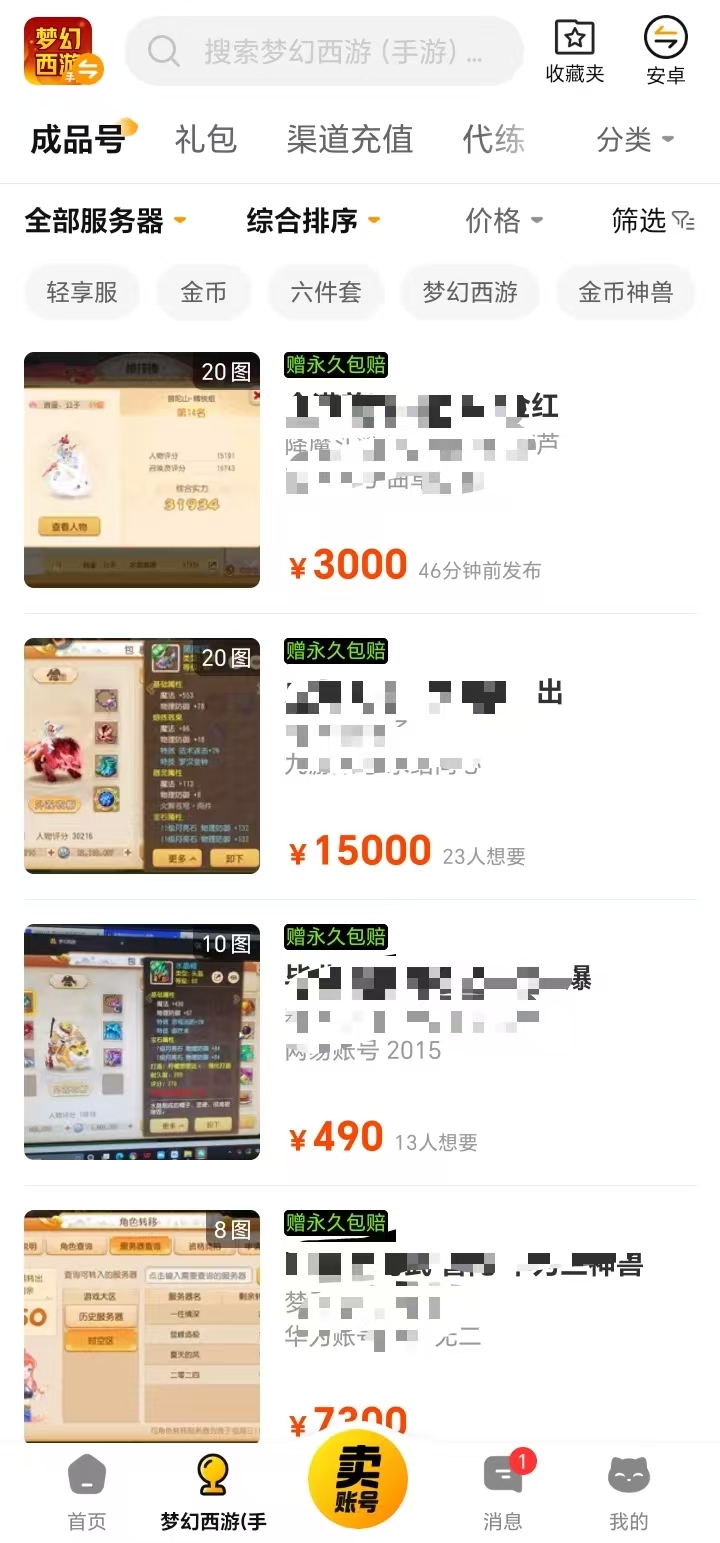This screenshot has height=1543, width=720.
Task: Switch to the 代练 tab
Action: (493, 139)
